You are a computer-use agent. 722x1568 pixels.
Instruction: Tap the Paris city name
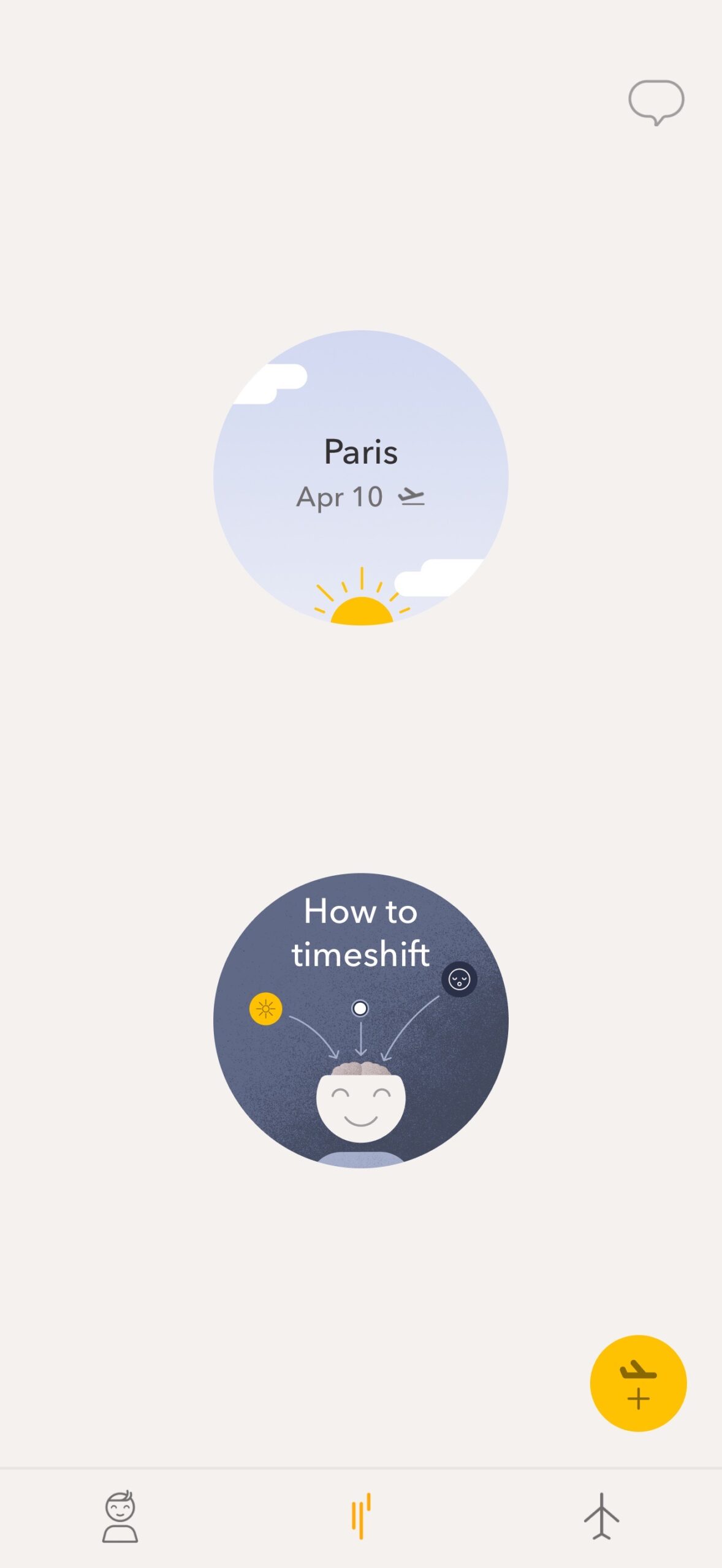[x=361, y=453]
